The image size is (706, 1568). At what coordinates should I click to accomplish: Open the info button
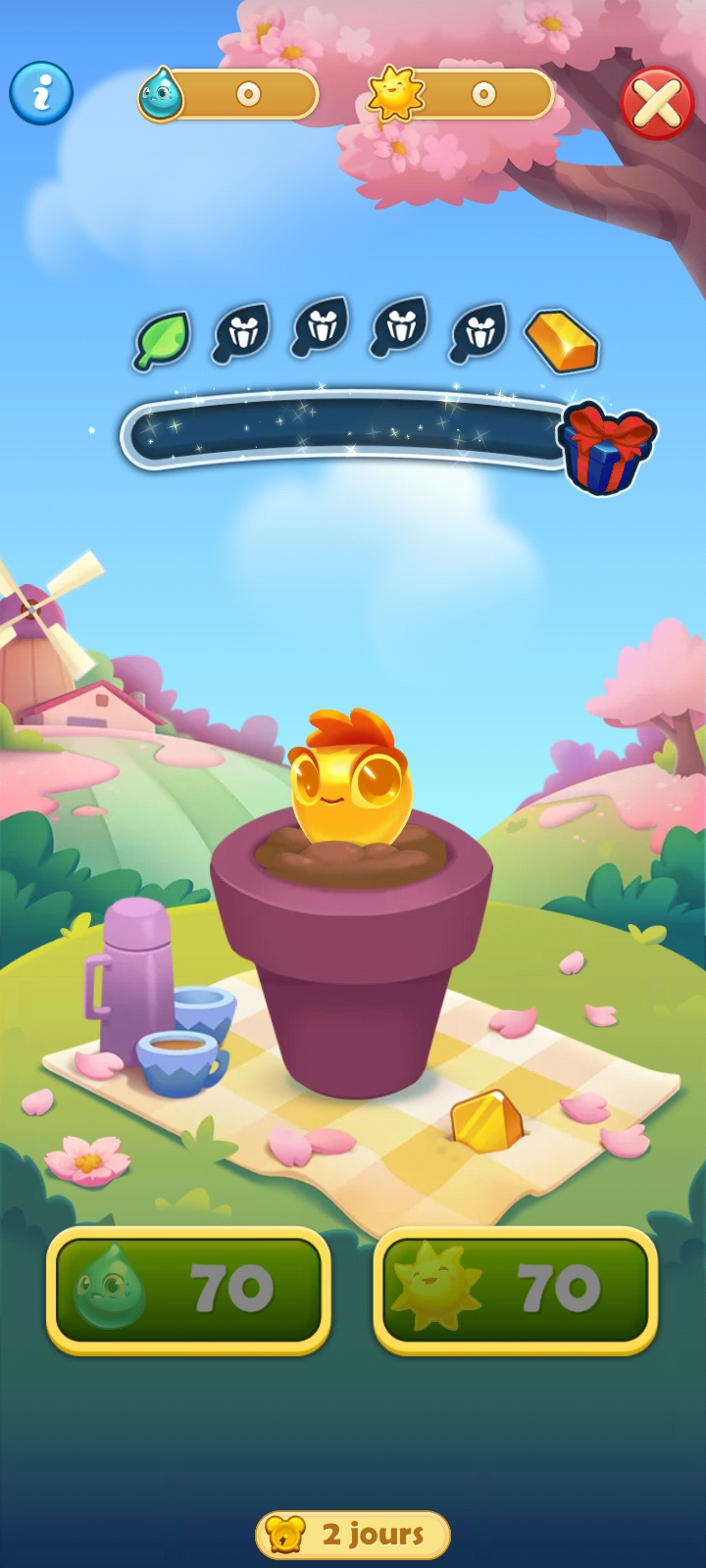click(41, 93)
